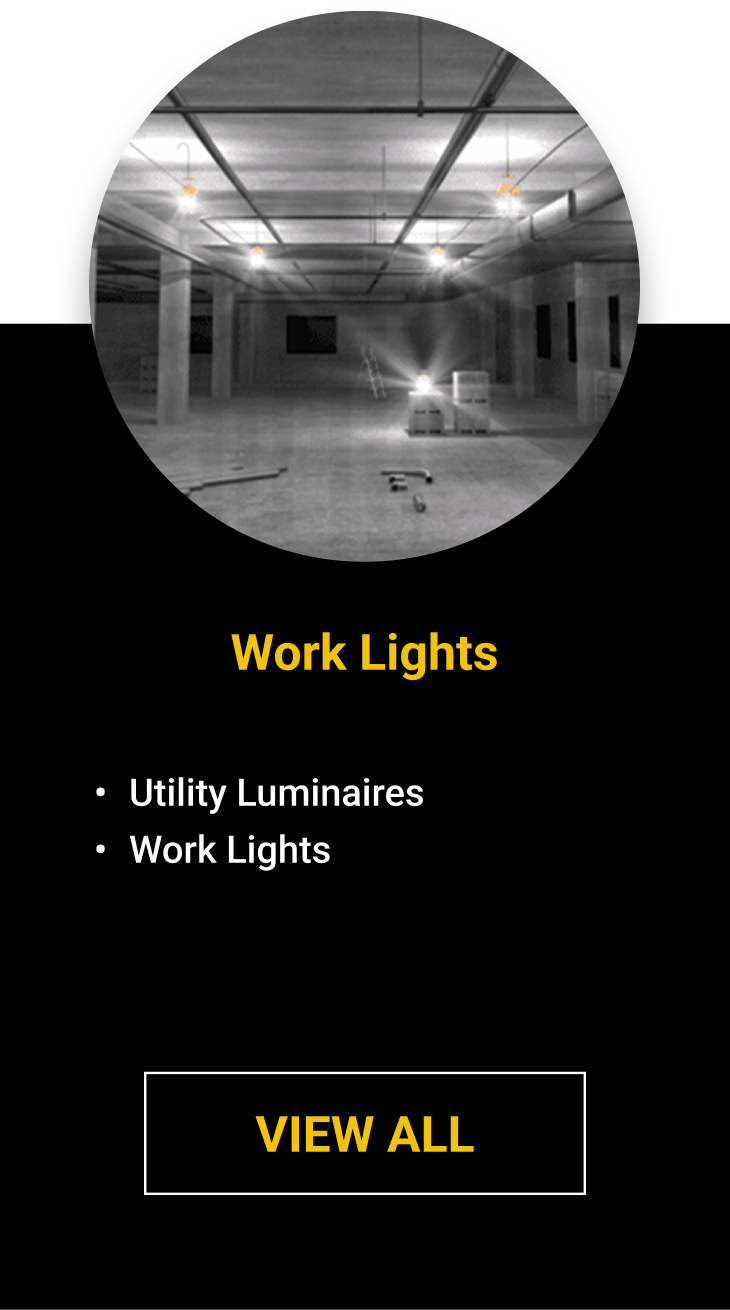Tap the VIEW ALL button
Screen dimensions: 730x1310
click(x=365, y=1133)
